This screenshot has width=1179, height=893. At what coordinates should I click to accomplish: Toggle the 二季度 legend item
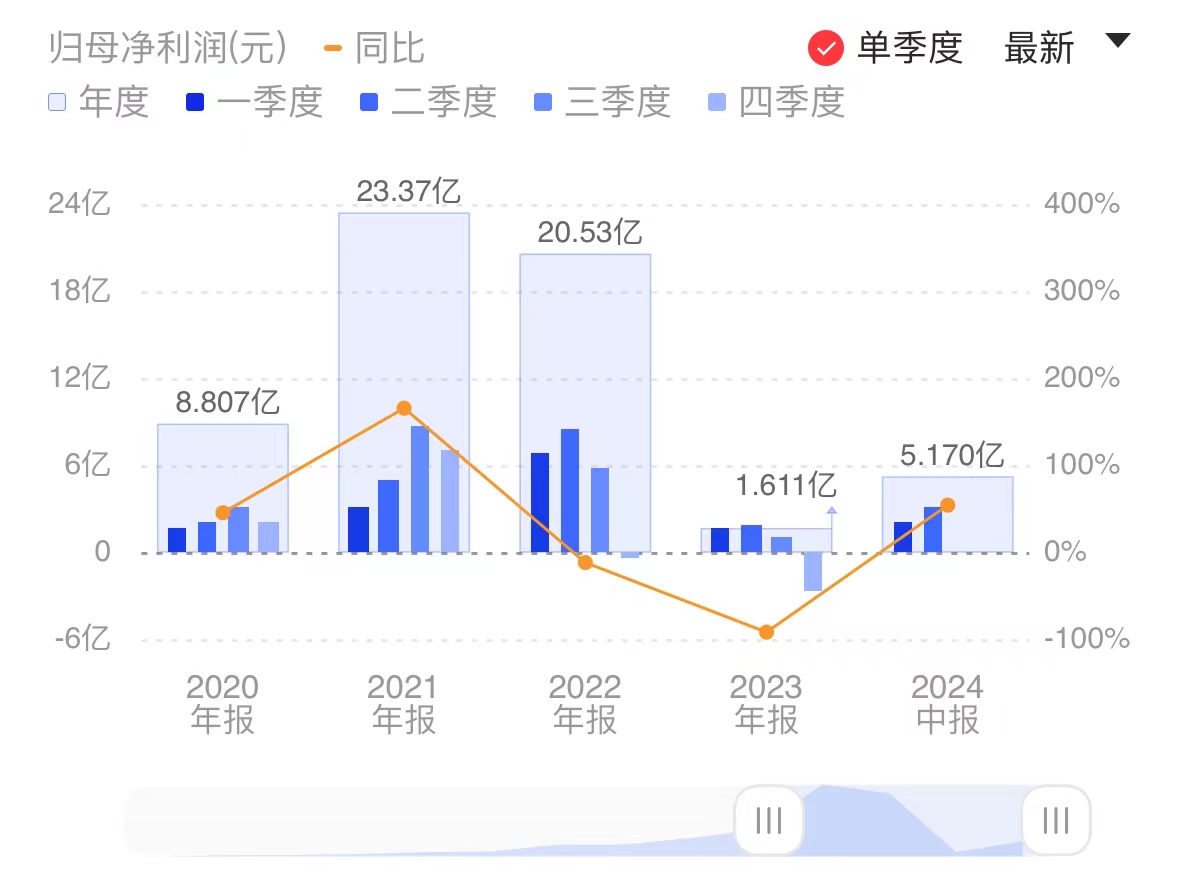click(x=428, y=102)
